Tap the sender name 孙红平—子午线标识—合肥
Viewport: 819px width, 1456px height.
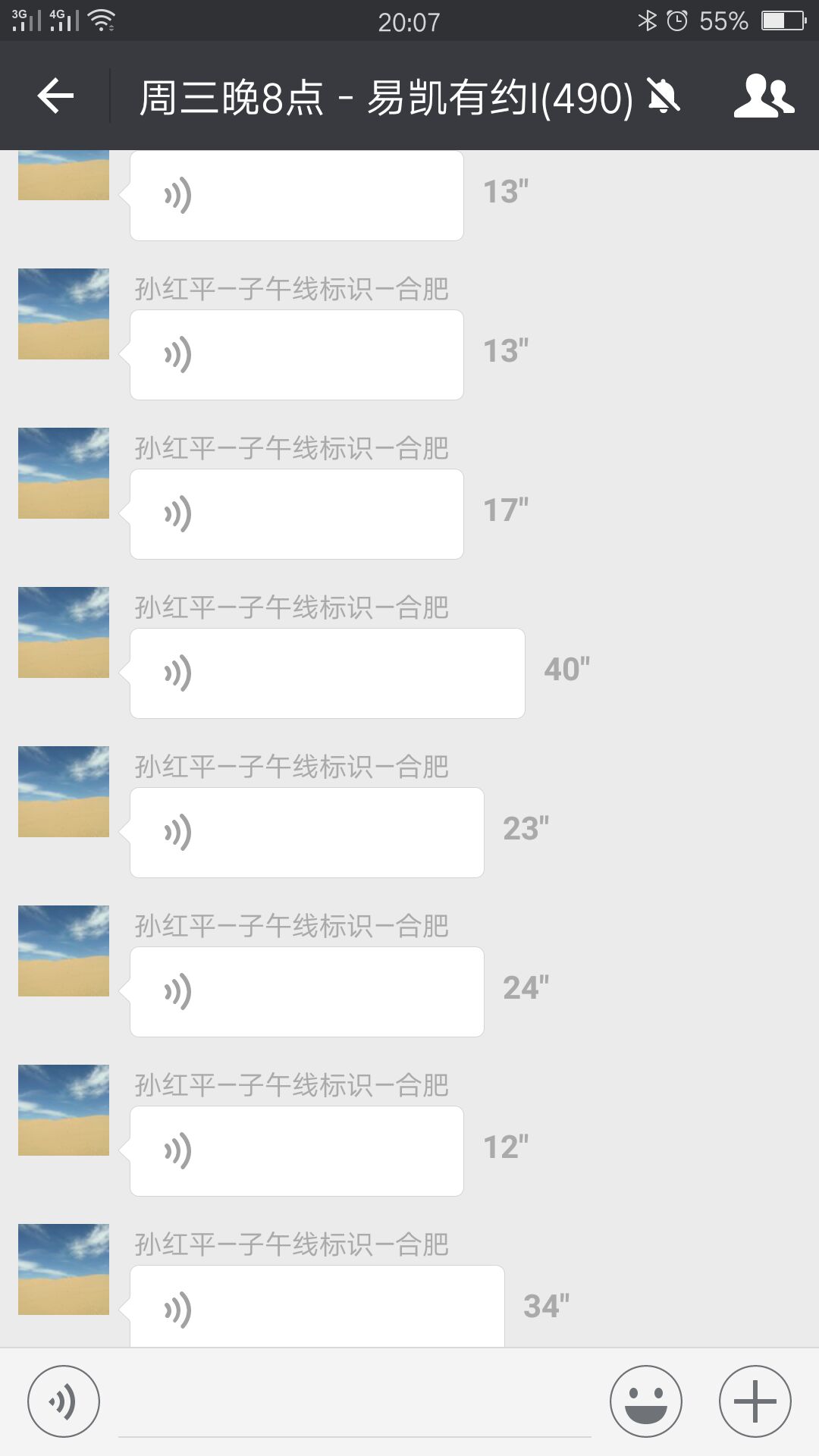click(x=292, y=288)
